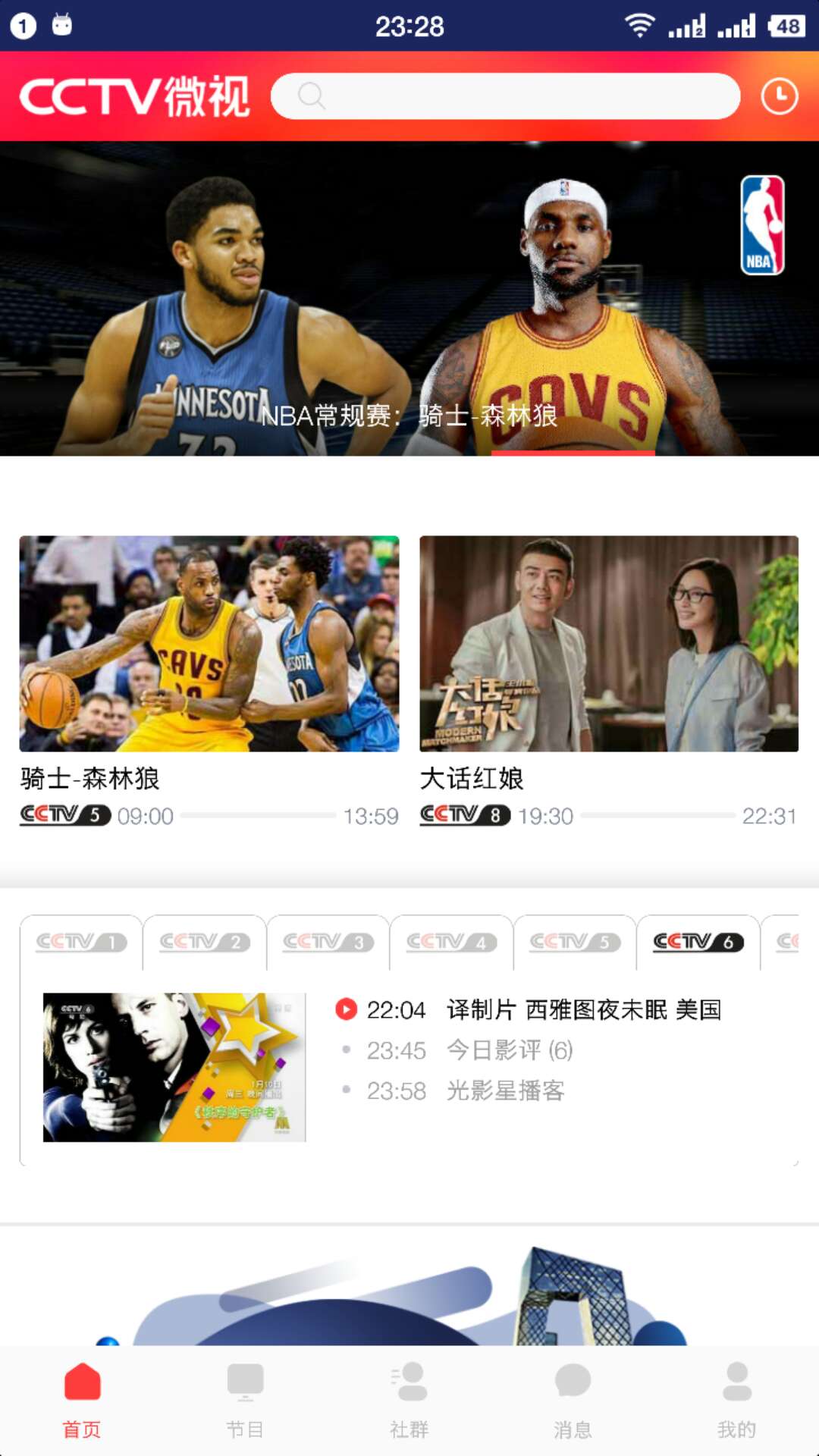The width and height of the screenshot is (819, 1456).
Task: Select the CCTV3 channel tab
Action: tap(328, 943)
